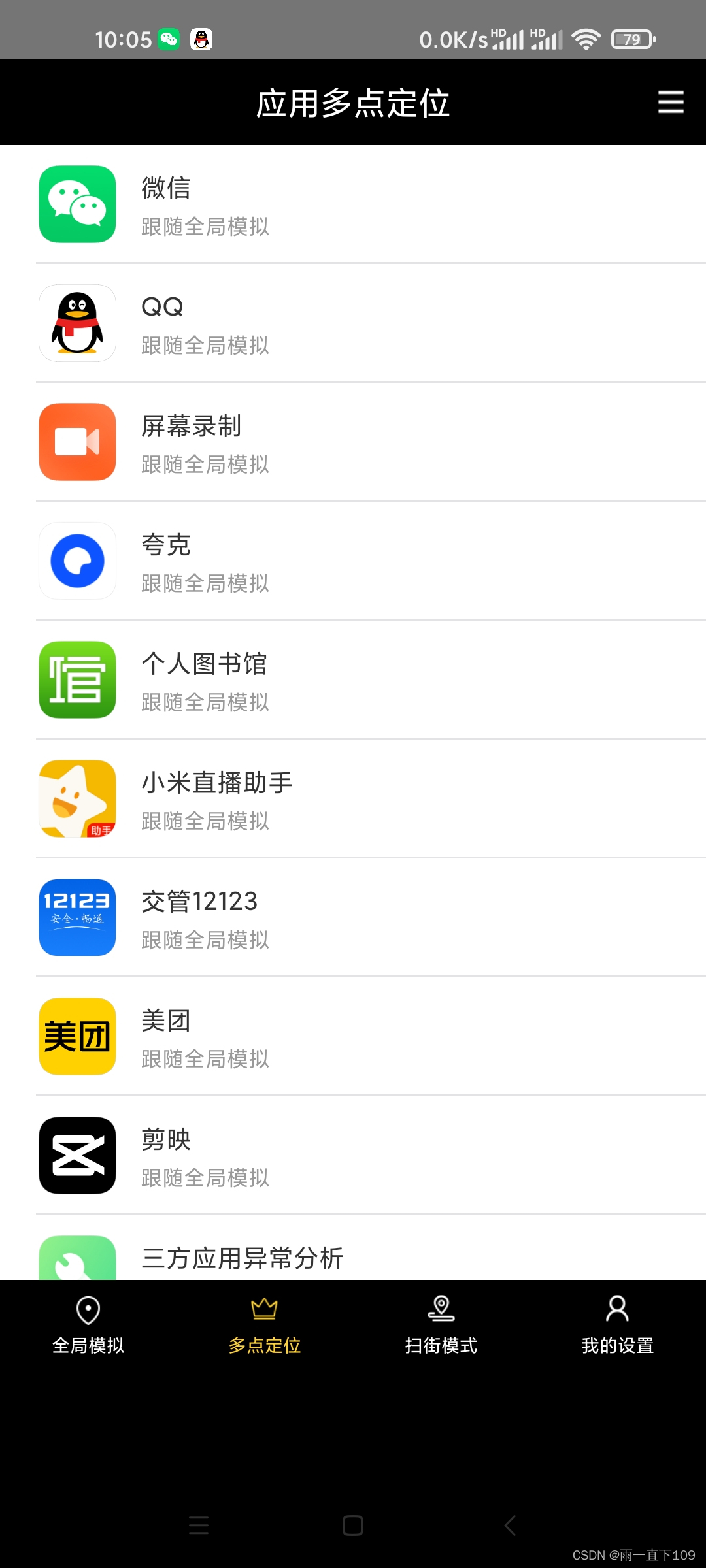
Task: Choose the 夸克 app row
Action: click(x=353, y=561)
